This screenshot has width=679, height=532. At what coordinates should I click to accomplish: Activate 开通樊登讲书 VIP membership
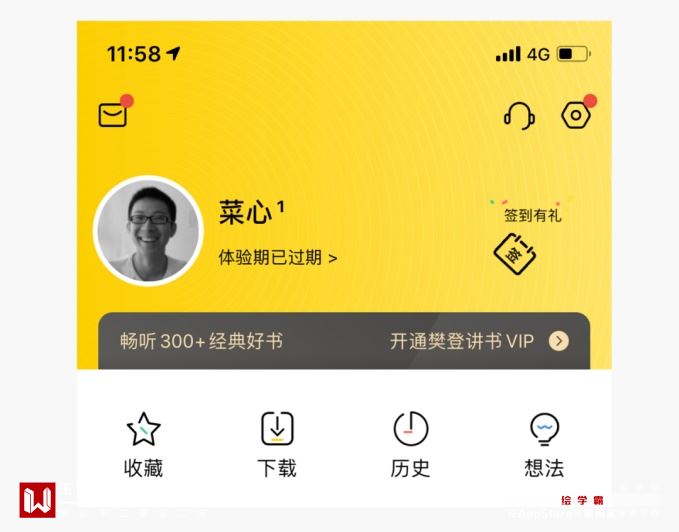coord(478,342)
